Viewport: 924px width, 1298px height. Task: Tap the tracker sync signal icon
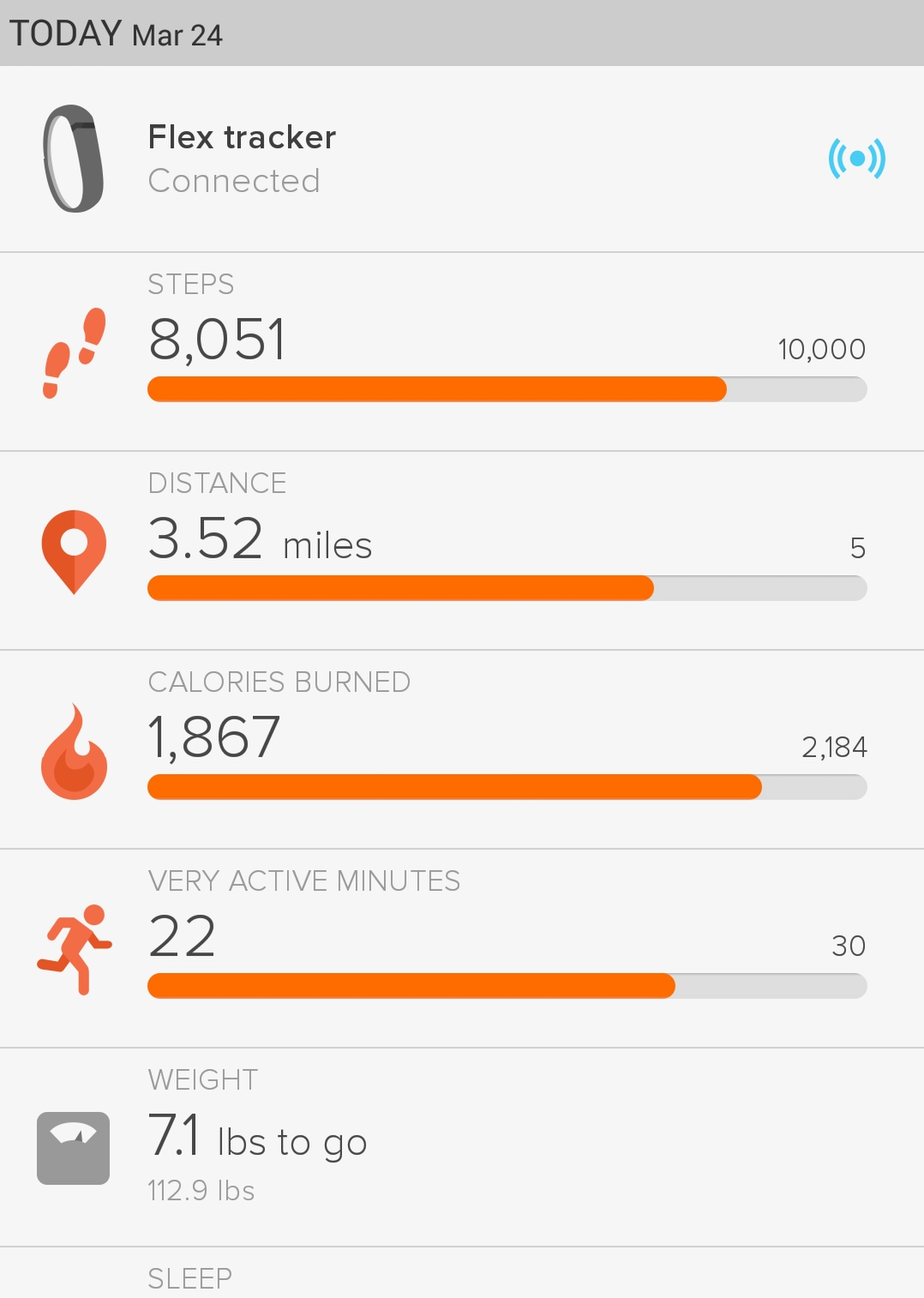click(856, 159)
